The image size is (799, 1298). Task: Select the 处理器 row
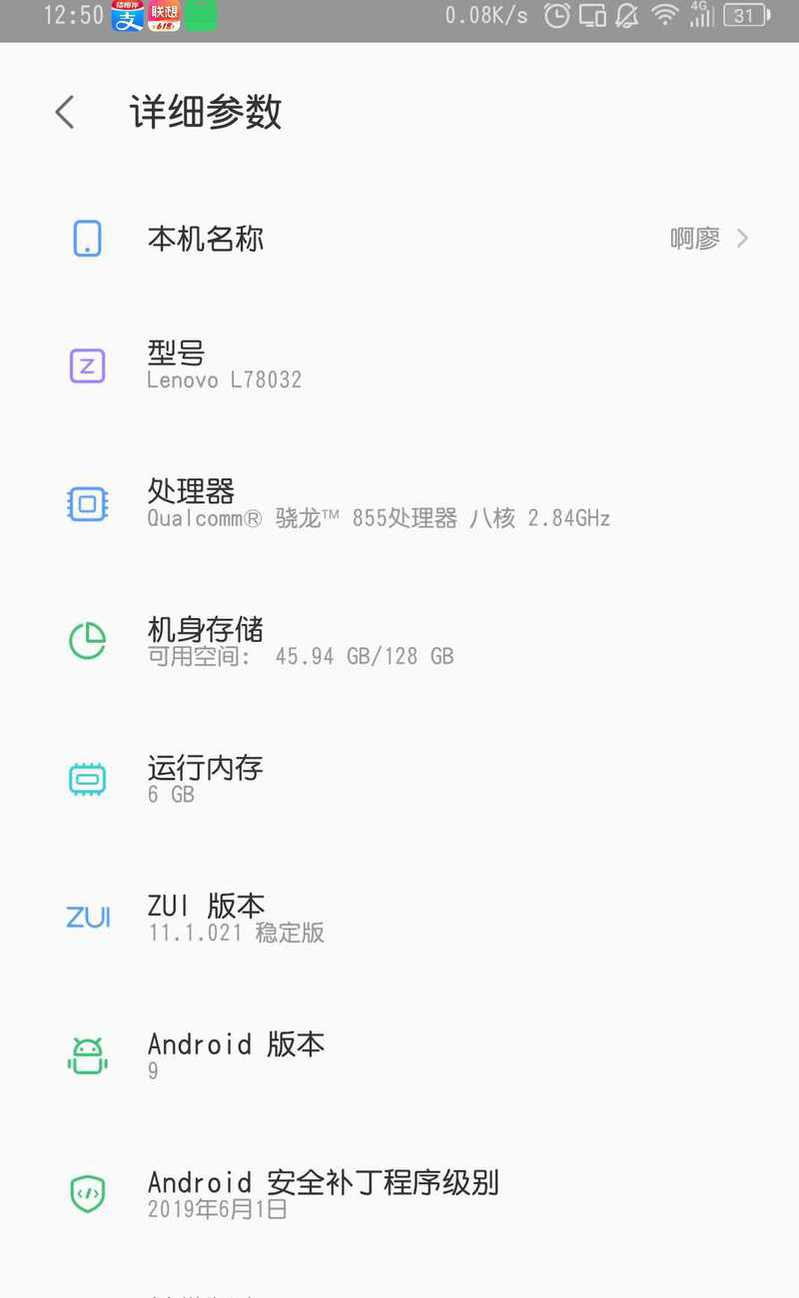(400, 503)
